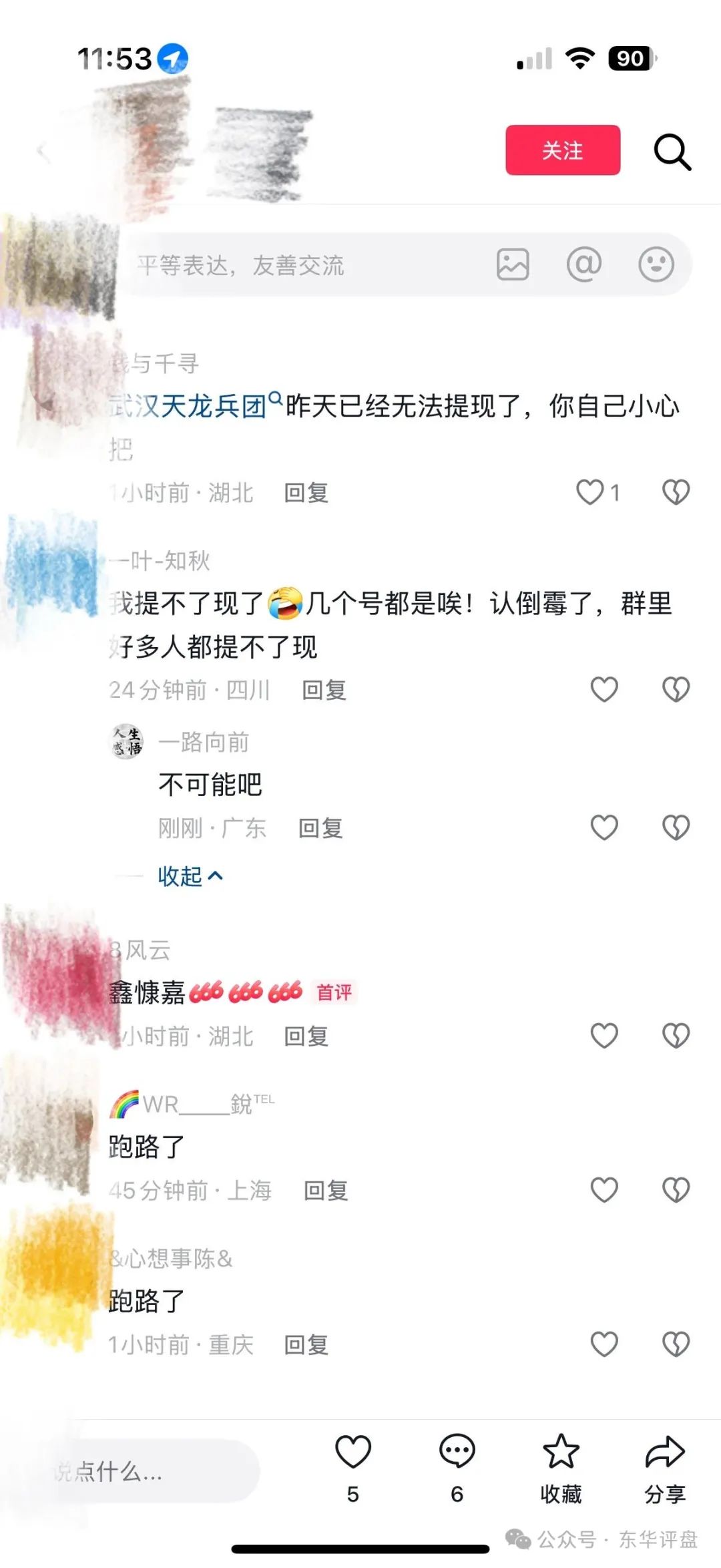Like the post with the heart icon

pyautogui.click(x=352, y=1452)
